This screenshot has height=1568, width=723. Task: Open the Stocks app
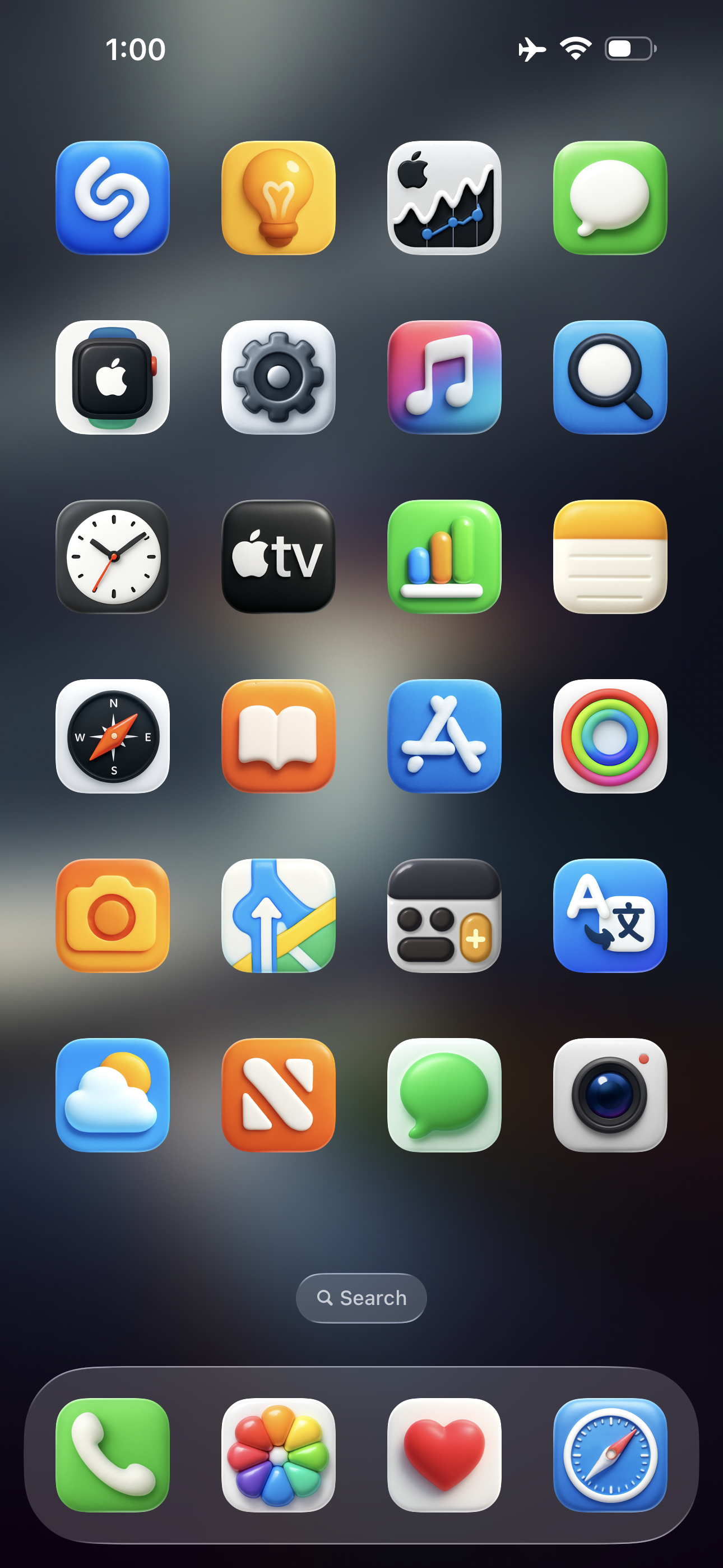(x=444, y=198)
